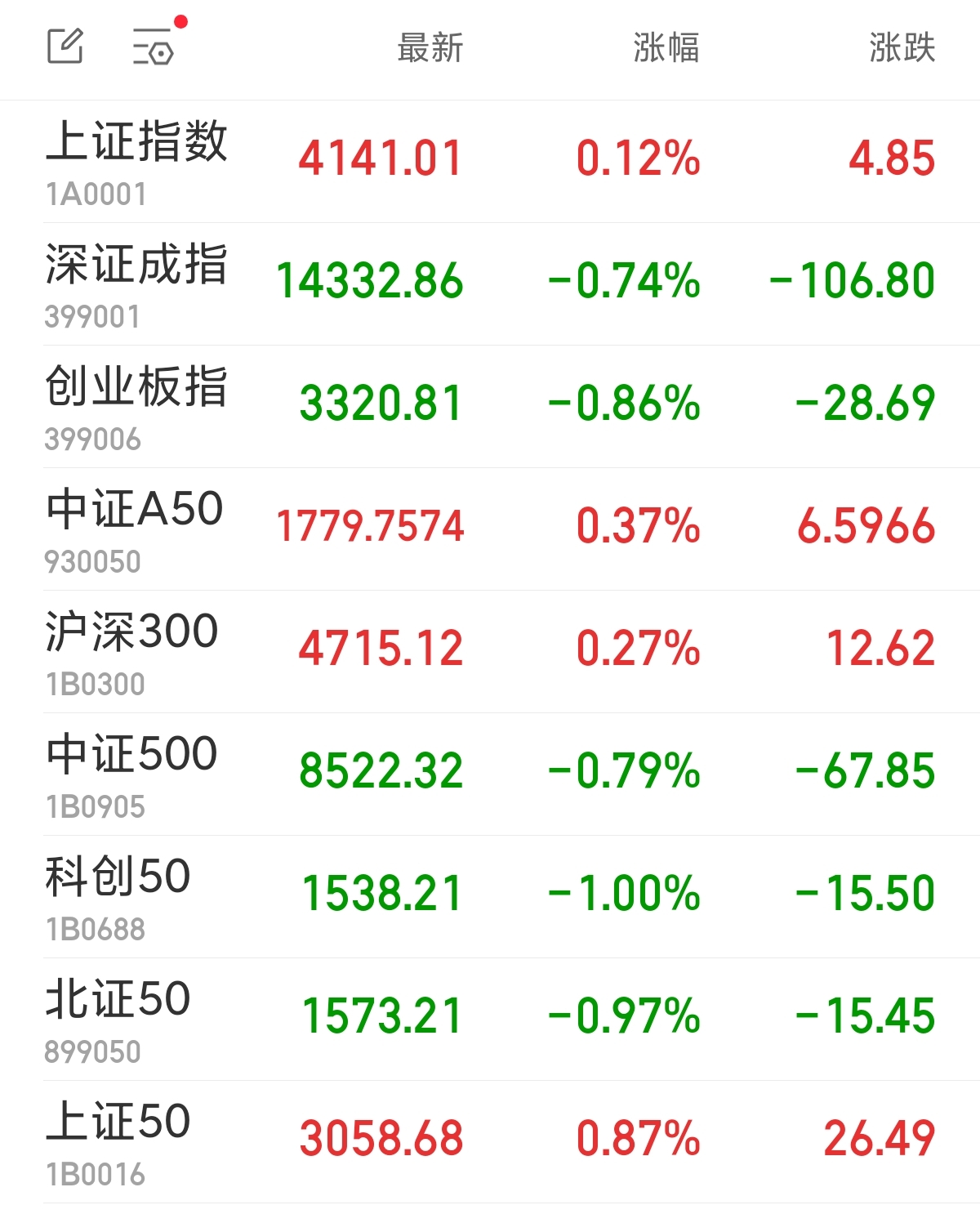Image resolution: width=980 pixels, height=1214 pixels.
Task: View 中证500 index quote
Action: tap(132, 774)
